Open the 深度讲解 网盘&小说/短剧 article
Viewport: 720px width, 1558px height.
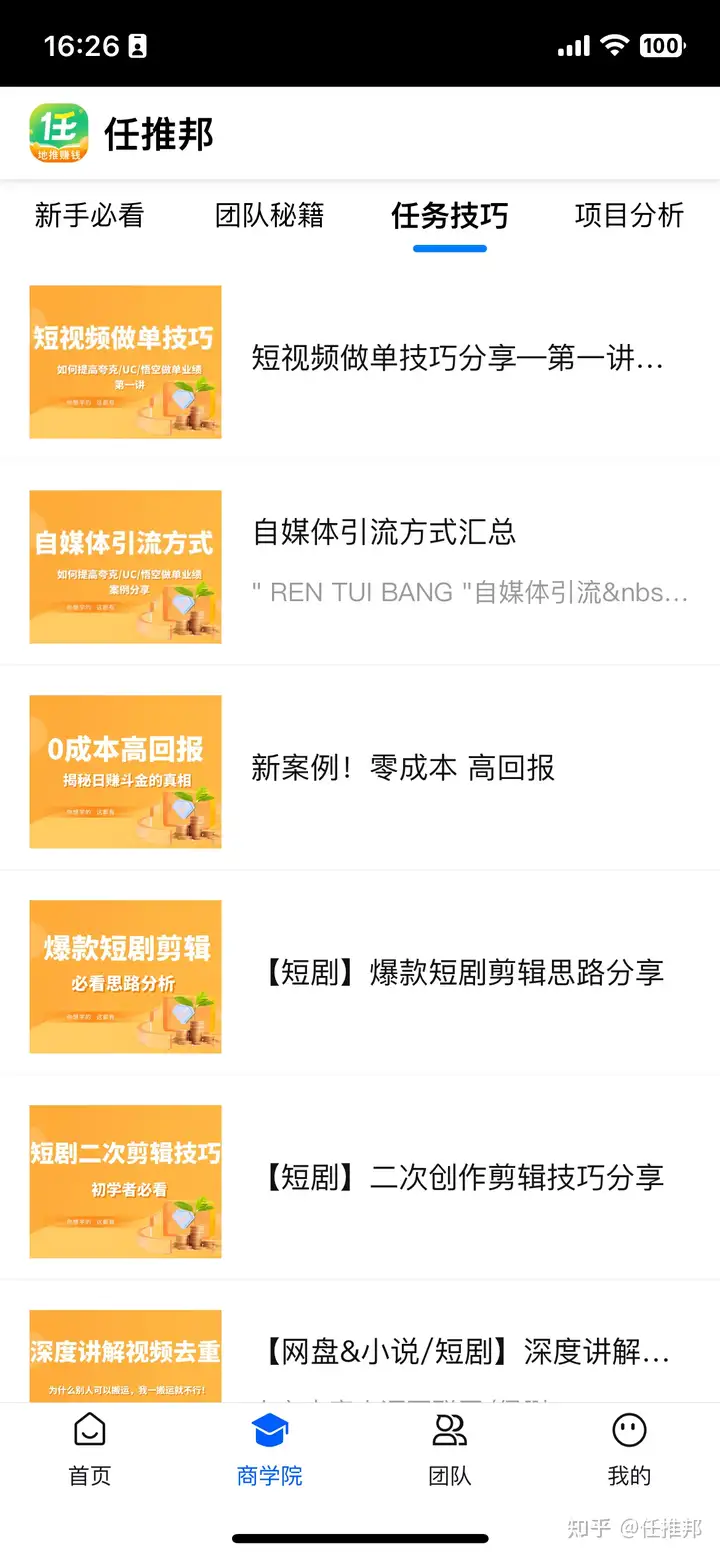pyautogui.click(x=464, y=1353)
